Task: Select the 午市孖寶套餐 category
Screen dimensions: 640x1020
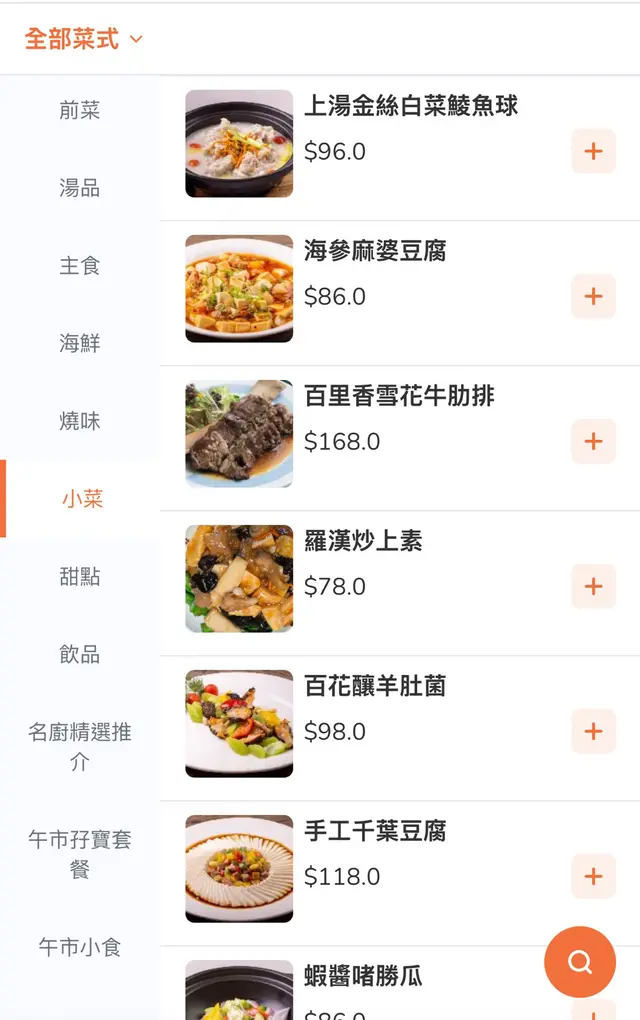Action: (x=80, y=854)
